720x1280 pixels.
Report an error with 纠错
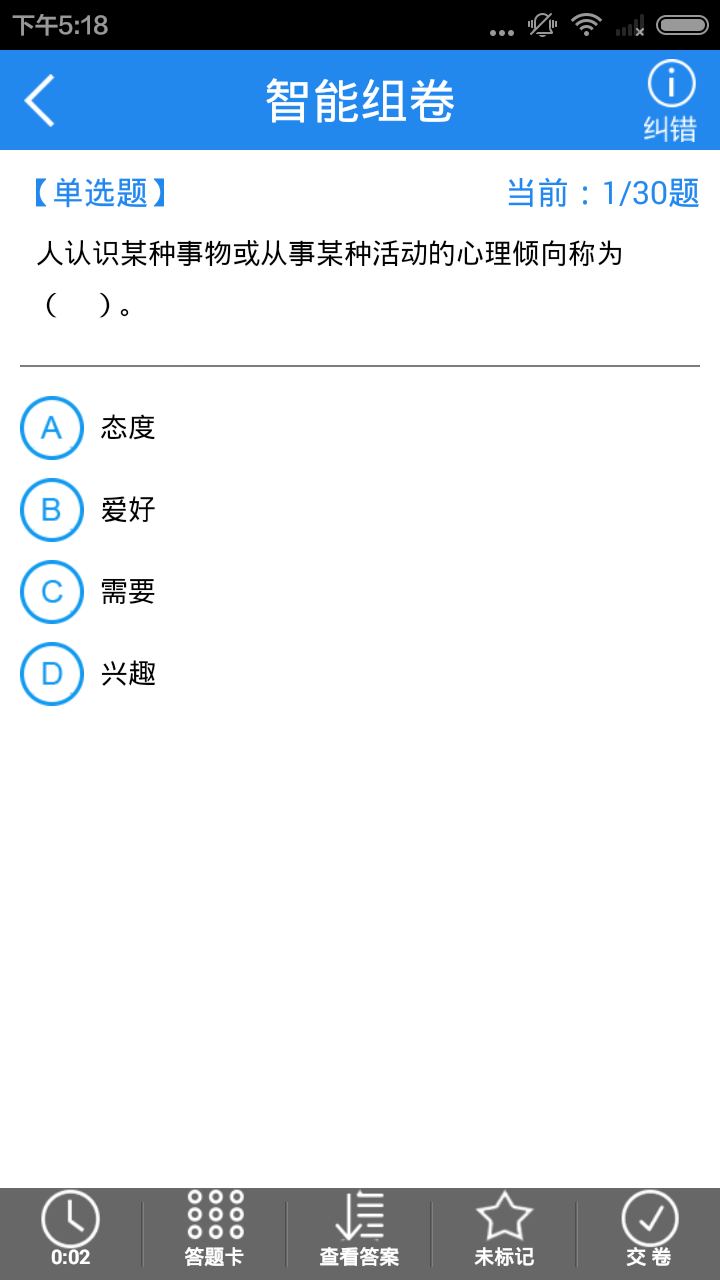670,101
